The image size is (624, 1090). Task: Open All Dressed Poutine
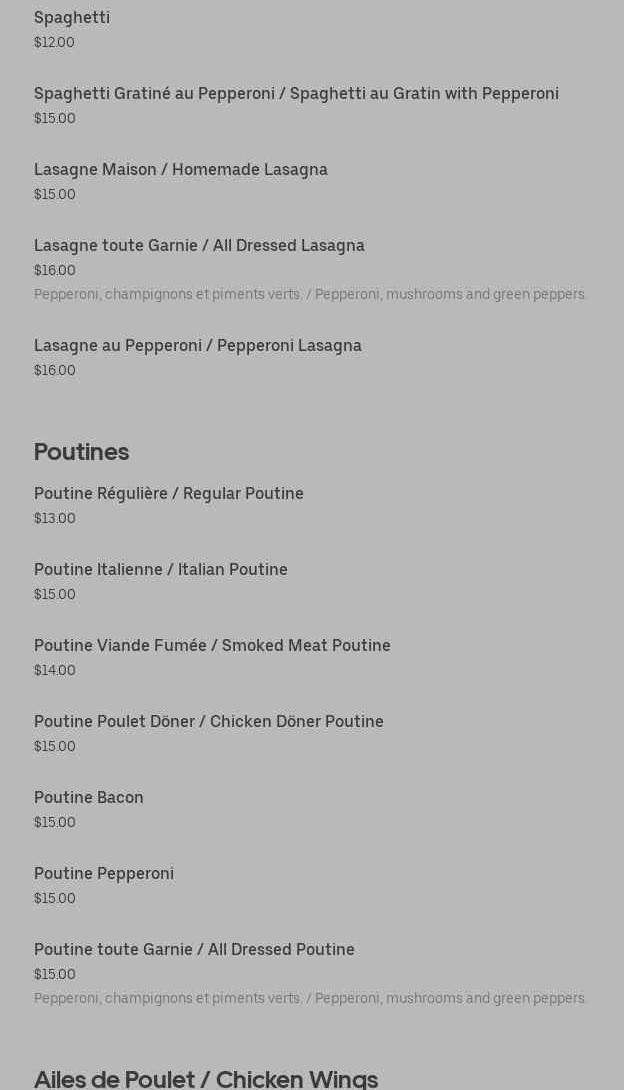(x=194, y=950)
